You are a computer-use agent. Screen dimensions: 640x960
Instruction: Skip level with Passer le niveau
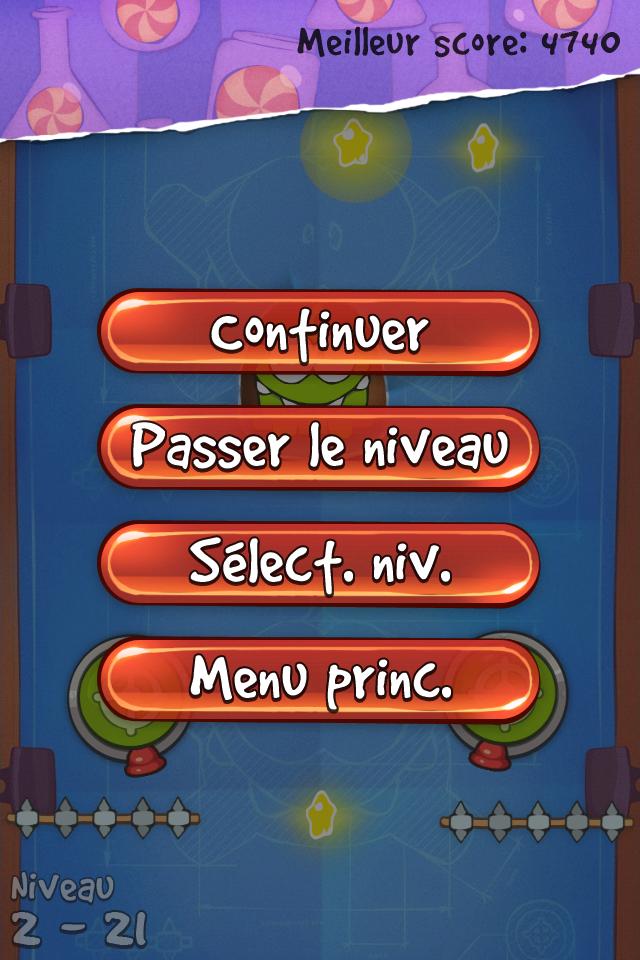319,448
